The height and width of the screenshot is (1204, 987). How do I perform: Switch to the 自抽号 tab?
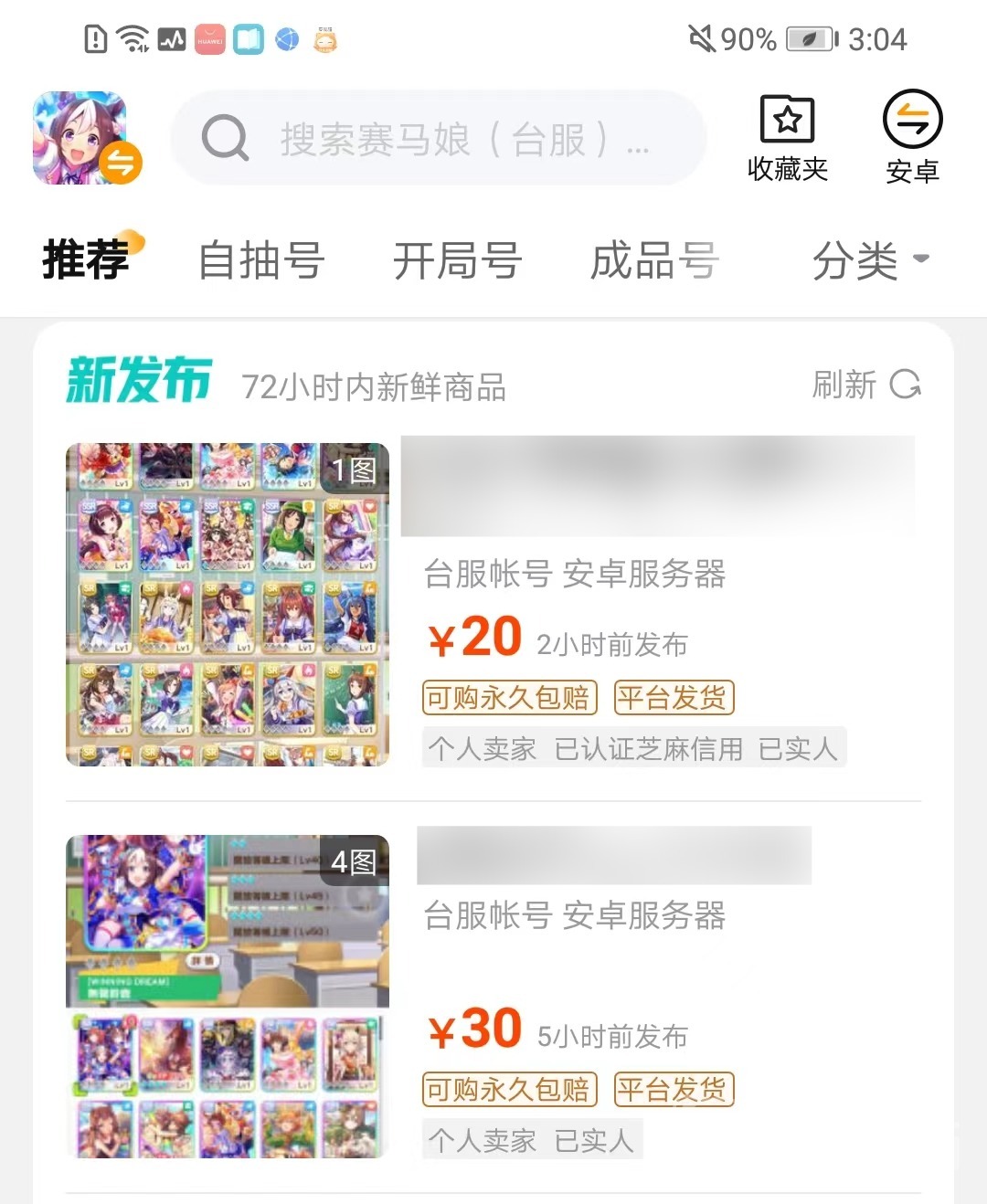pyautogui.click(x=261, y=260)
